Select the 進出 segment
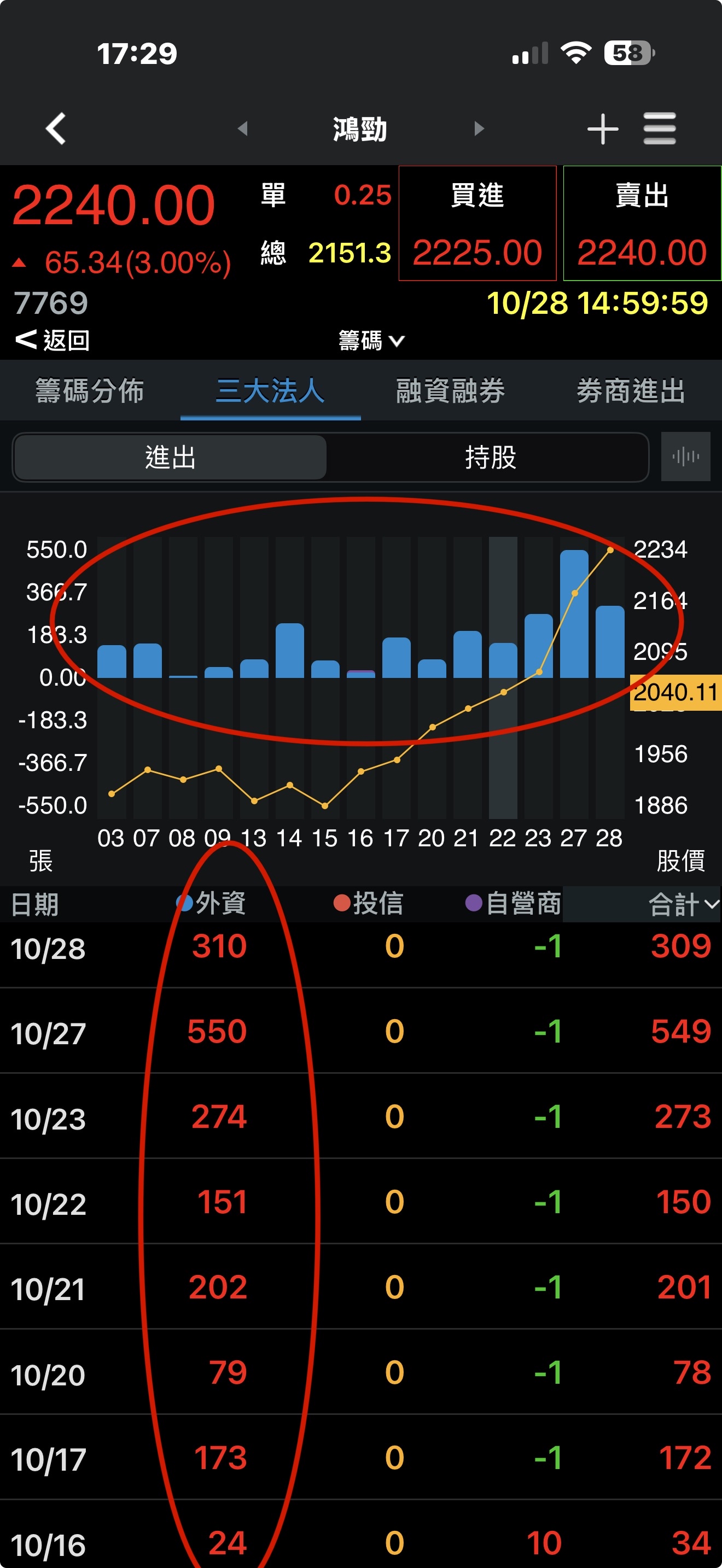This screenshot has width=722, height=1568. tap(171, 457)
